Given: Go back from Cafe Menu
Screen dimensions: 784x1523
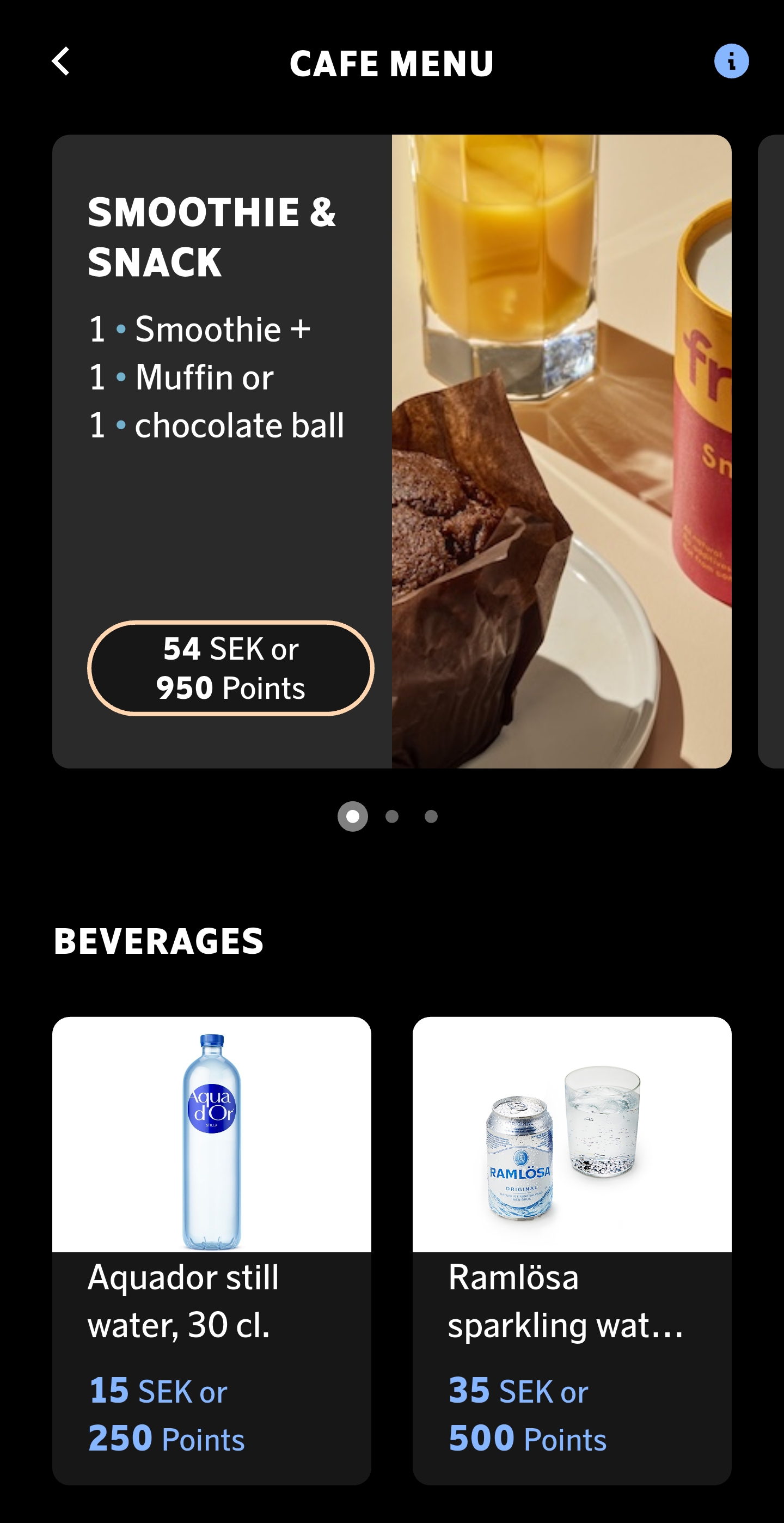Looking at the screenshot, I should [x=61, y=62].
